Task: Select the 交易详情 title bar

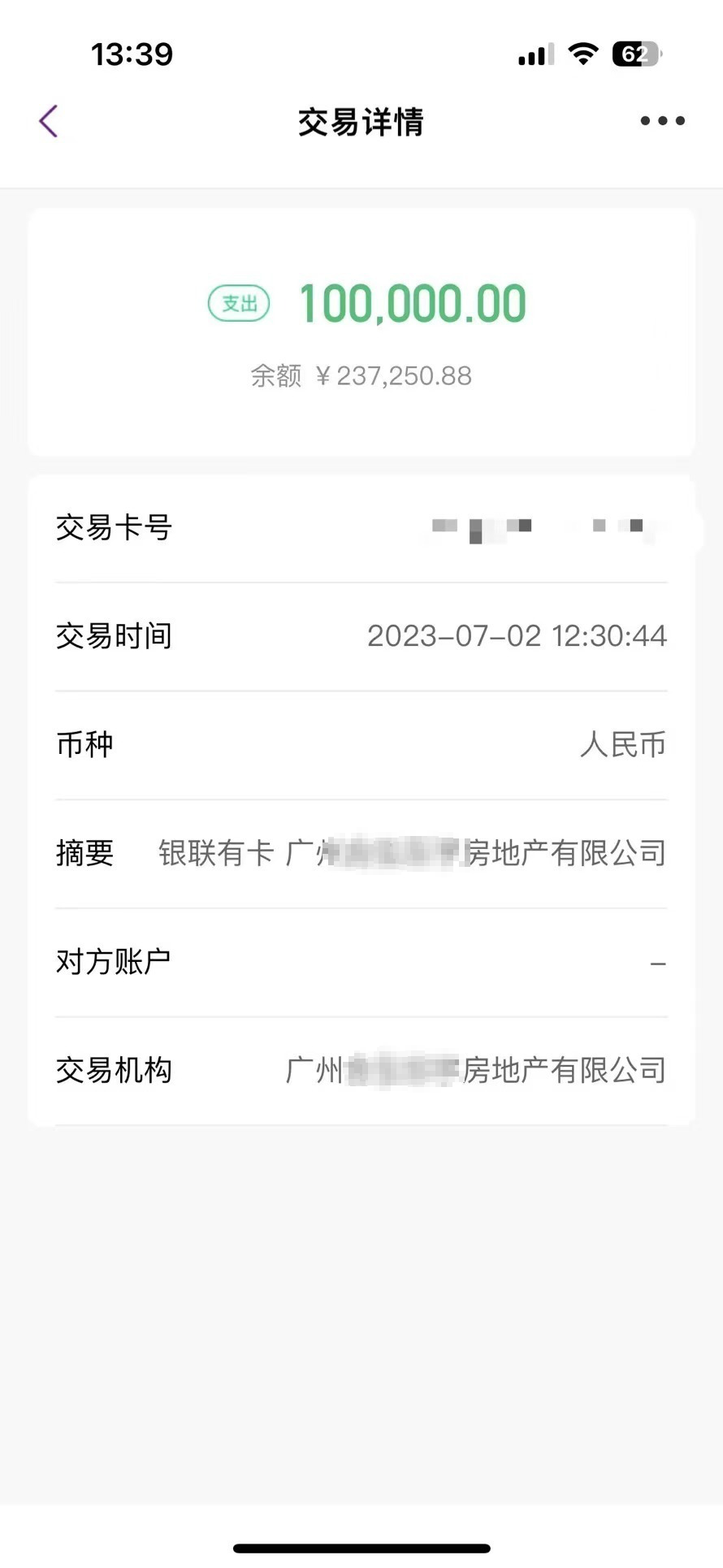Action: click(x=361, y=122)
